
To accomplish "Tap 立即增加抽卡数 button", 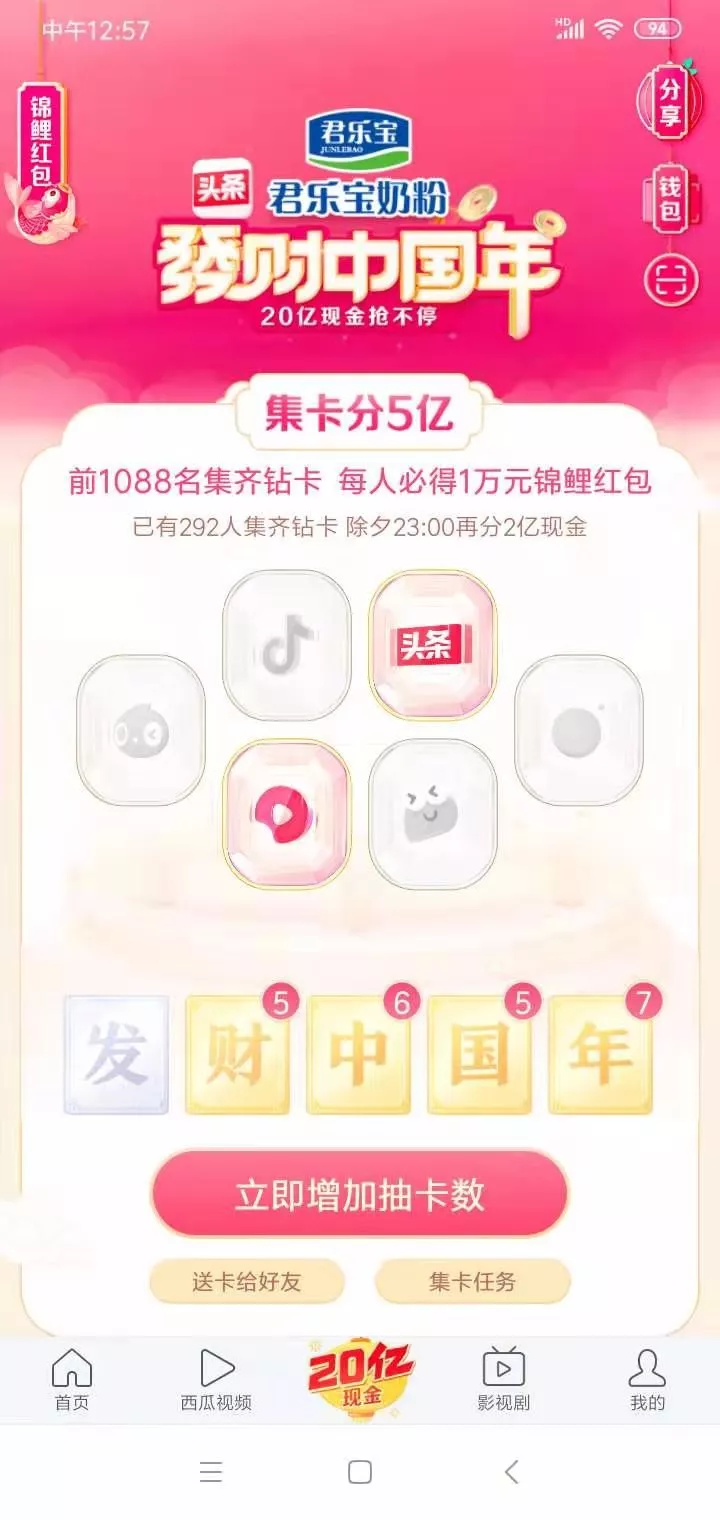I will pyautogui.click(x=360, y=1194).
